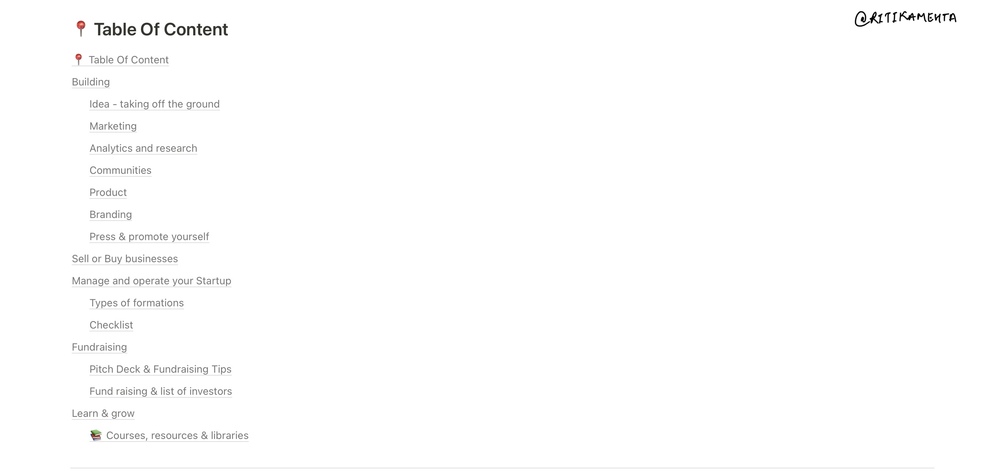The height and width of the screenshot is (471, 1005).
Task: Jump to Learn & grow
Action: pos(103,413)
